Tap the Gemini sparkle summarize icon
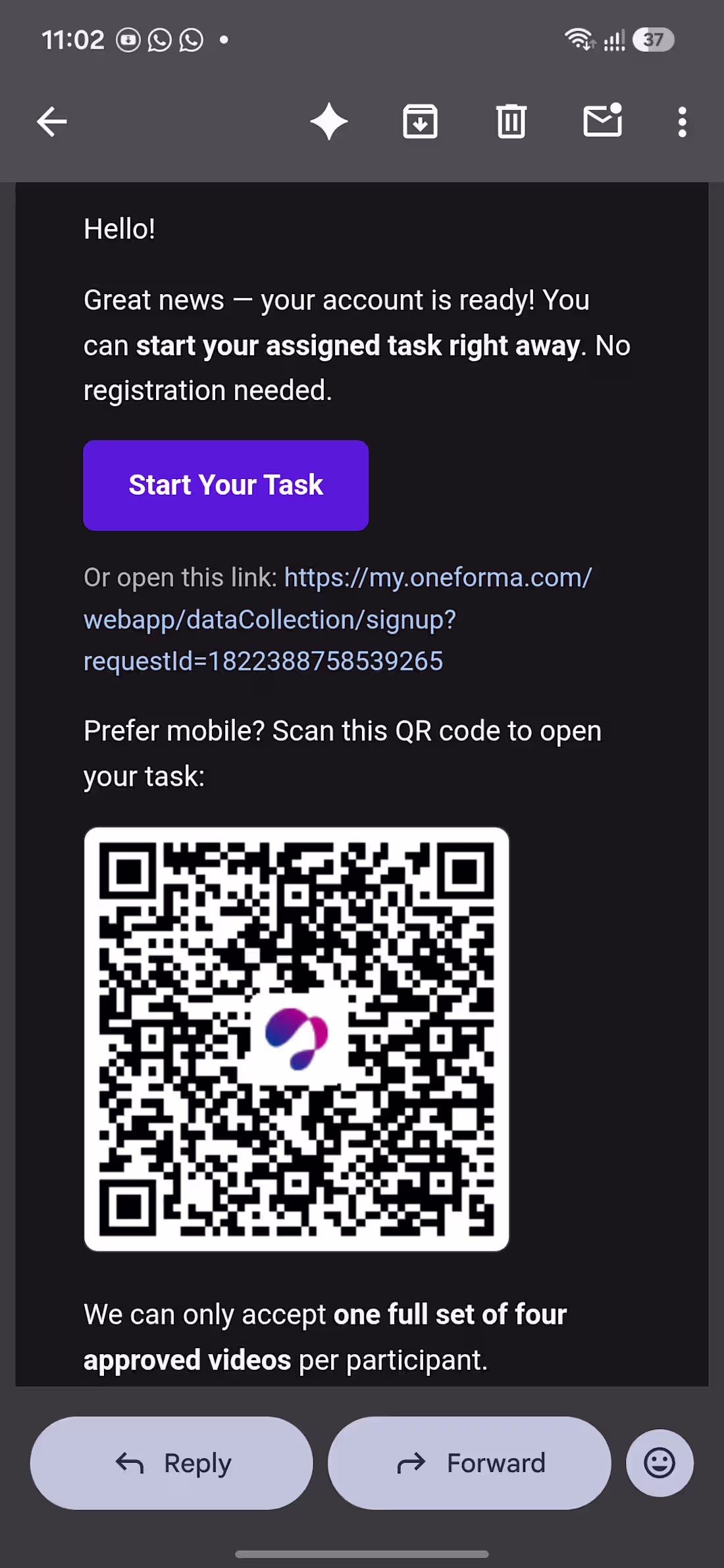 329,122
